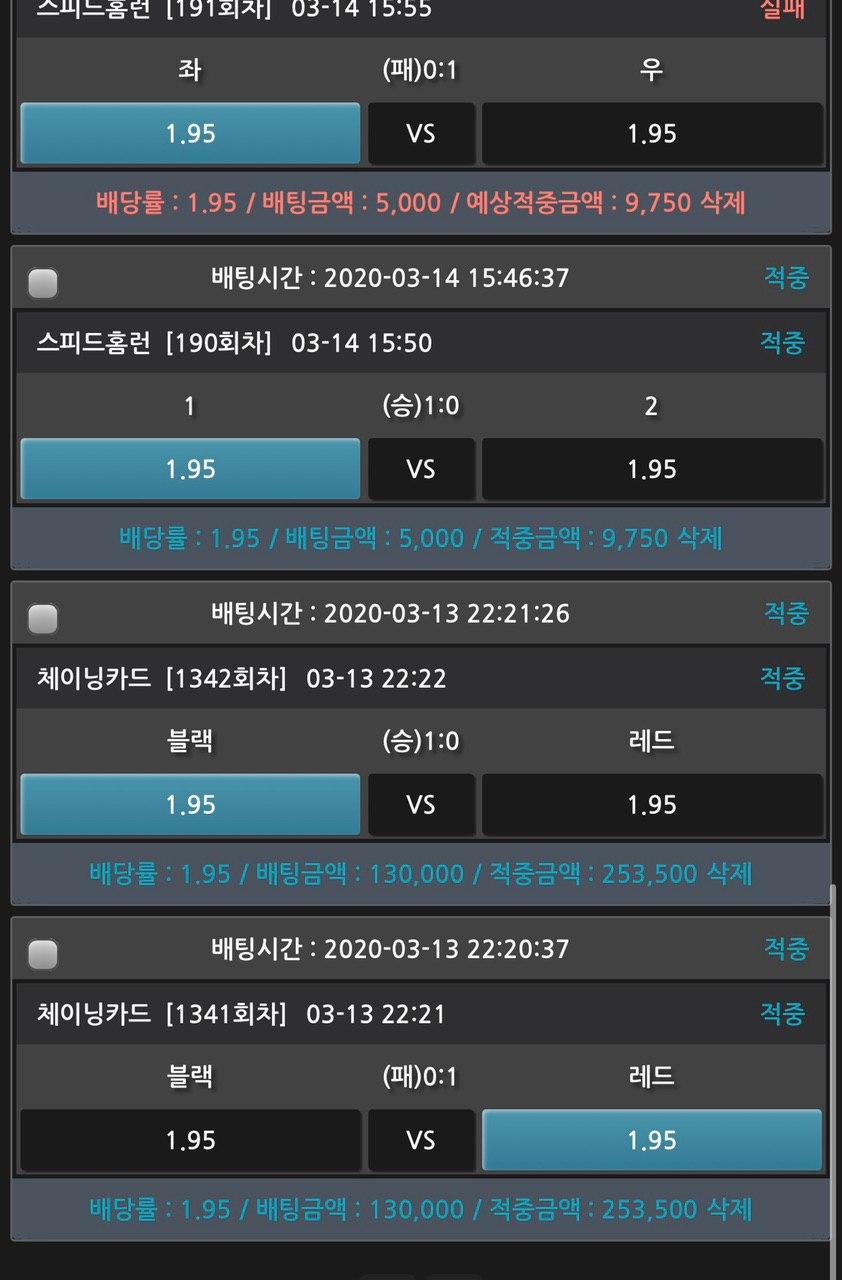Tick the checkbox for bet at 2020-03-13 22:20:37
The height and width of the screenshot is (1280, 842).
42,955
